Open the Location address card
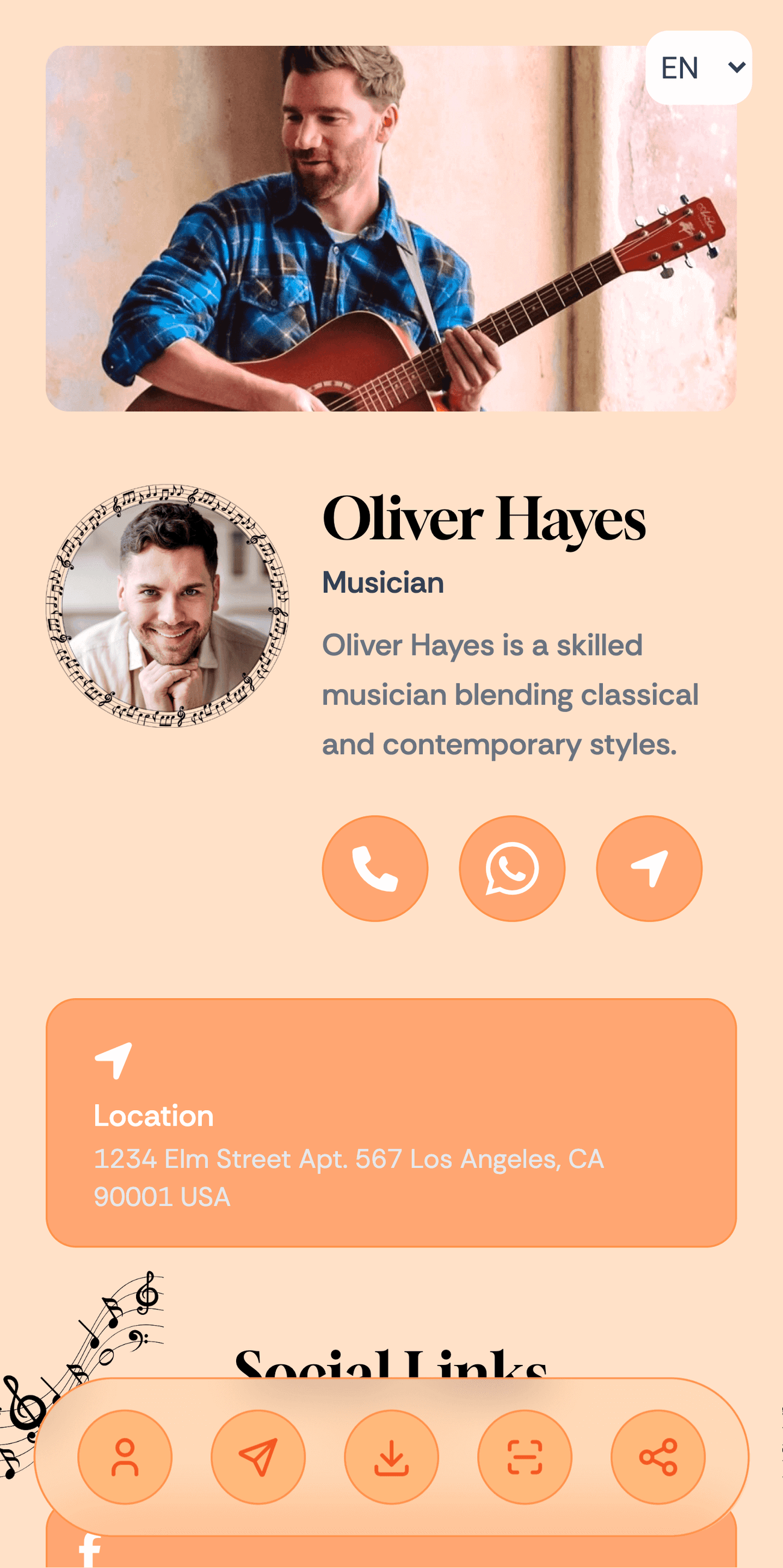The width and height of the screenshot is (783, 1568). tap(391, 1122)
